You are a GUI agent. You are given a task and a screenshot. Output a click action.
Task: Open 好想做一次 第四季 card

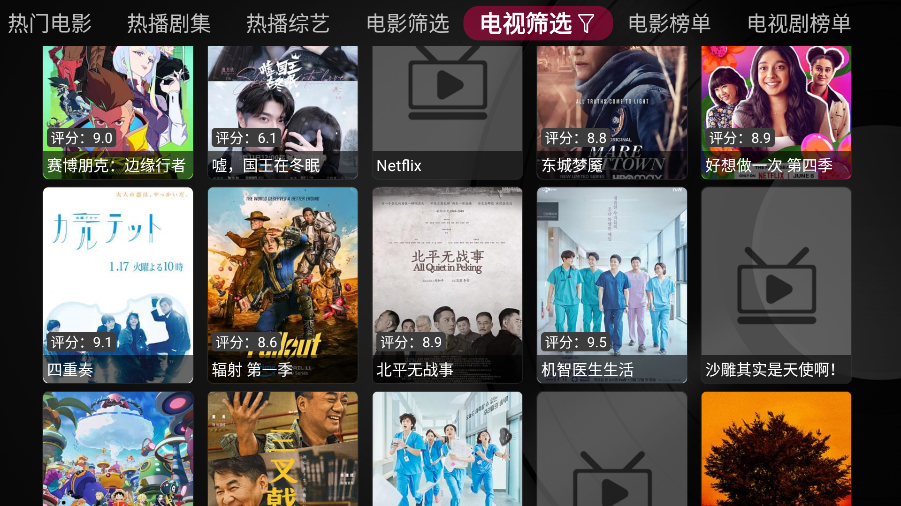[x=776, y=110]
